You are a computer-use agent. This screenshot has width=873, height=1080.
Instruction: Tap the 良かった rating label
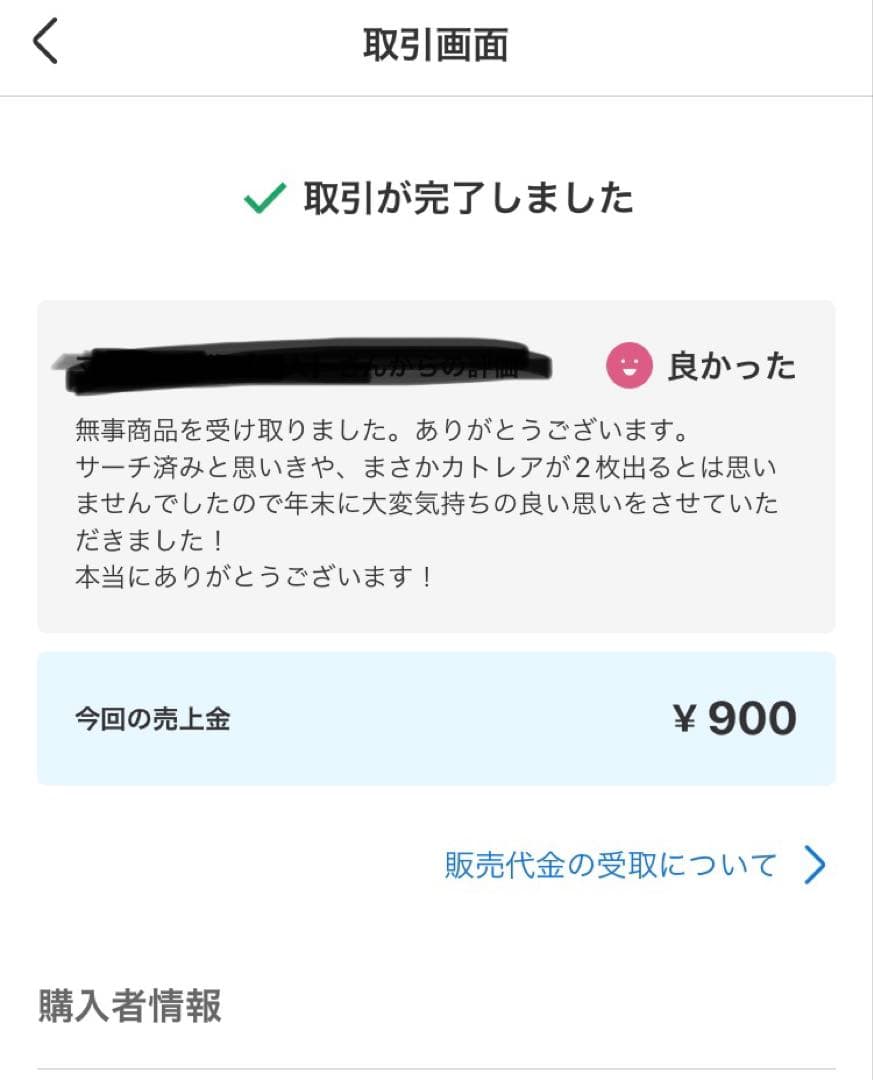click(x=730, y=366)
